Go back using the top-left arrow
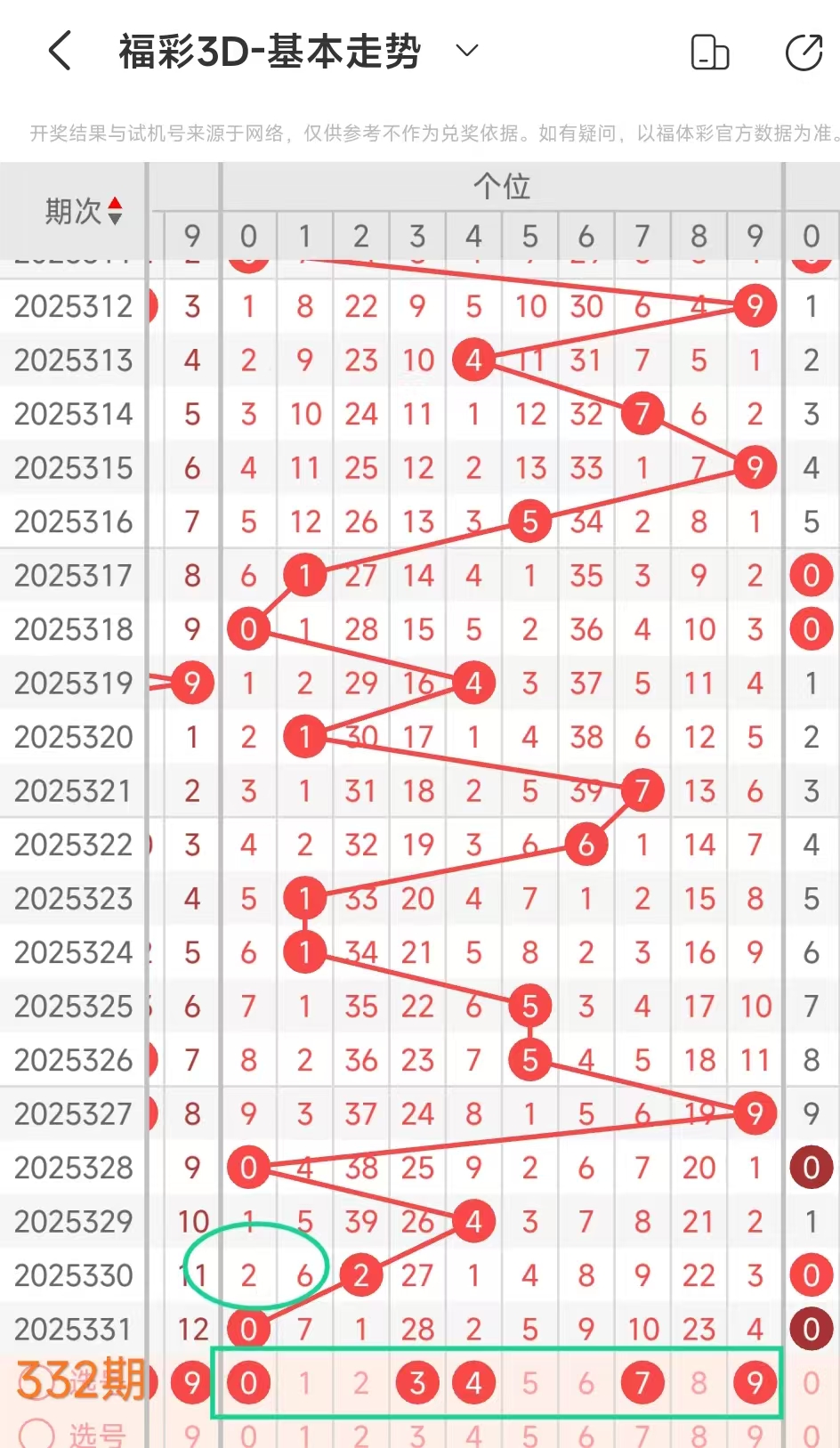 tap(60, 51)
